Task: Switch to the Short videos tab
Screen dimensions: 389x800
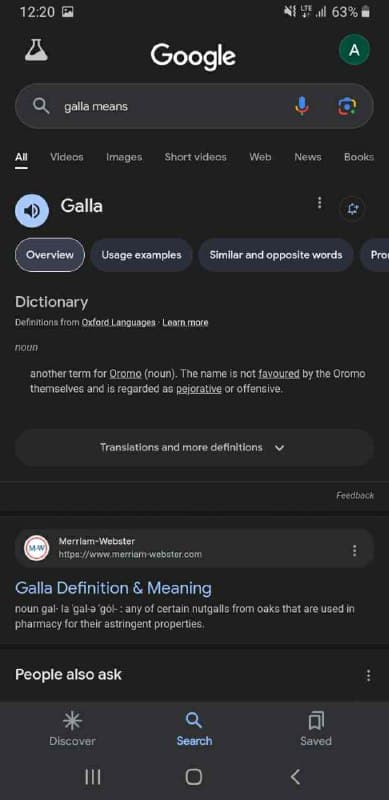Action: pos(196,157)
